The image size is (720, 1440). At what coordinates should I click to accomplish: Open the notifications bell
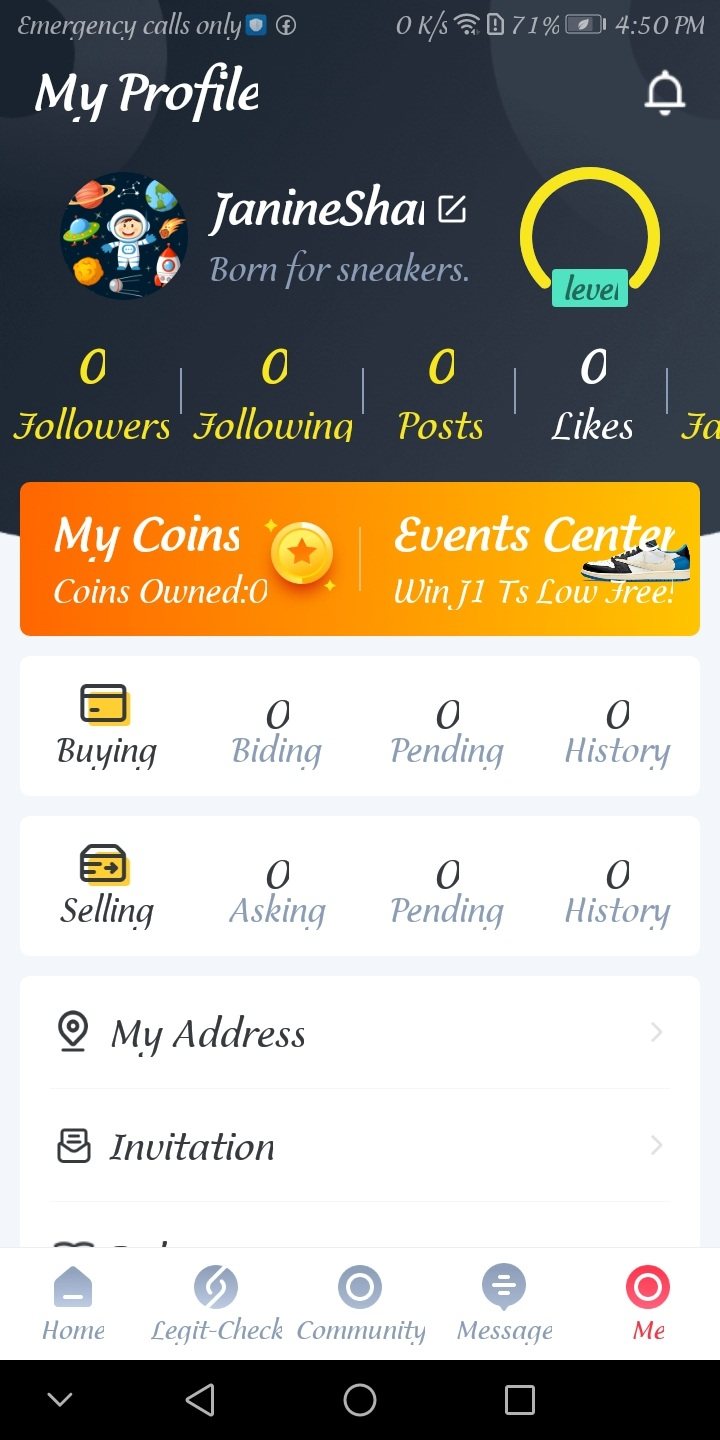click(664, 94)
